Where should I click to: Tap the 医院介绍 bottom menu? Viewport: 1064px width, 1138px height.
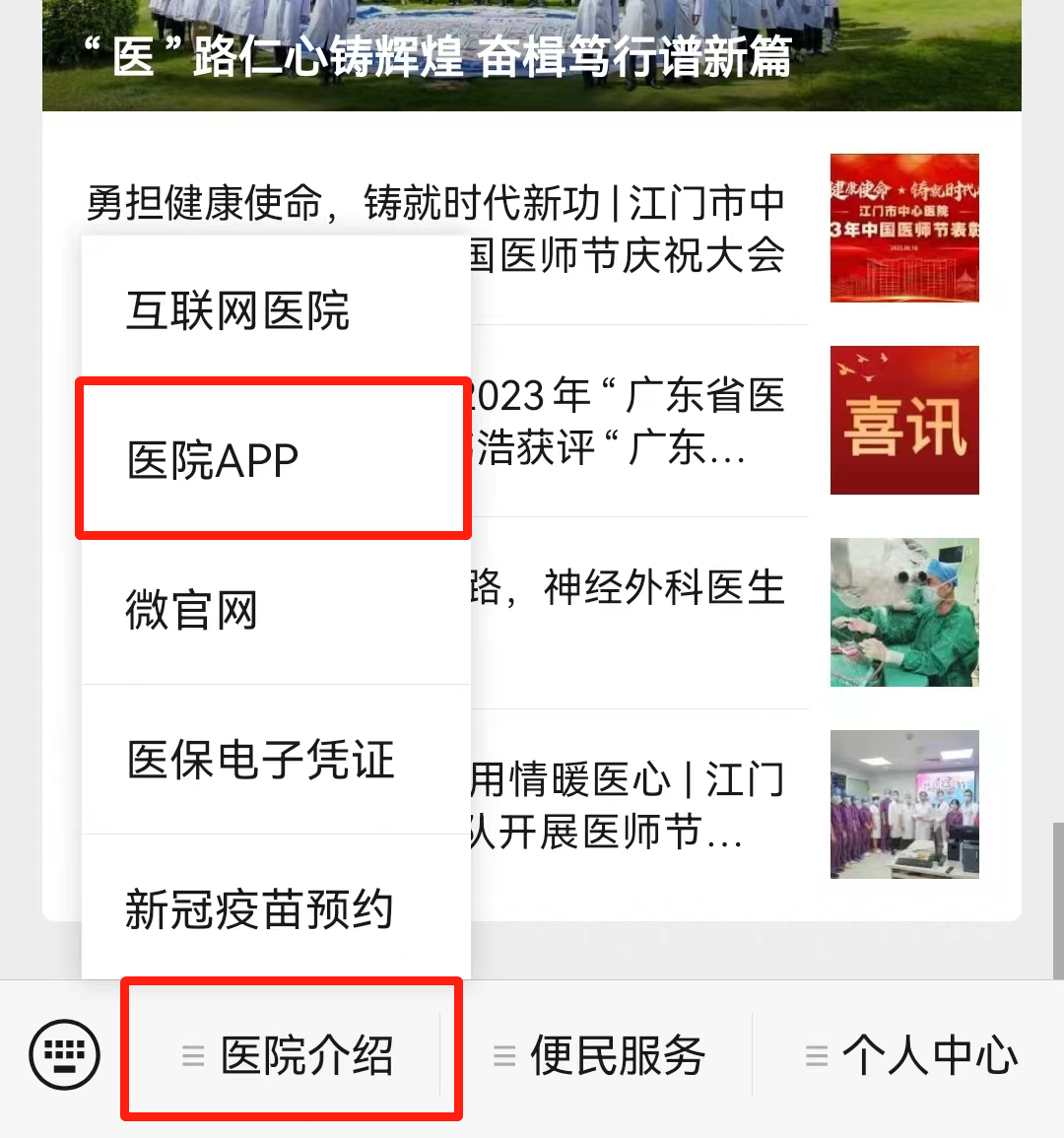click(x=292, y=1055)
